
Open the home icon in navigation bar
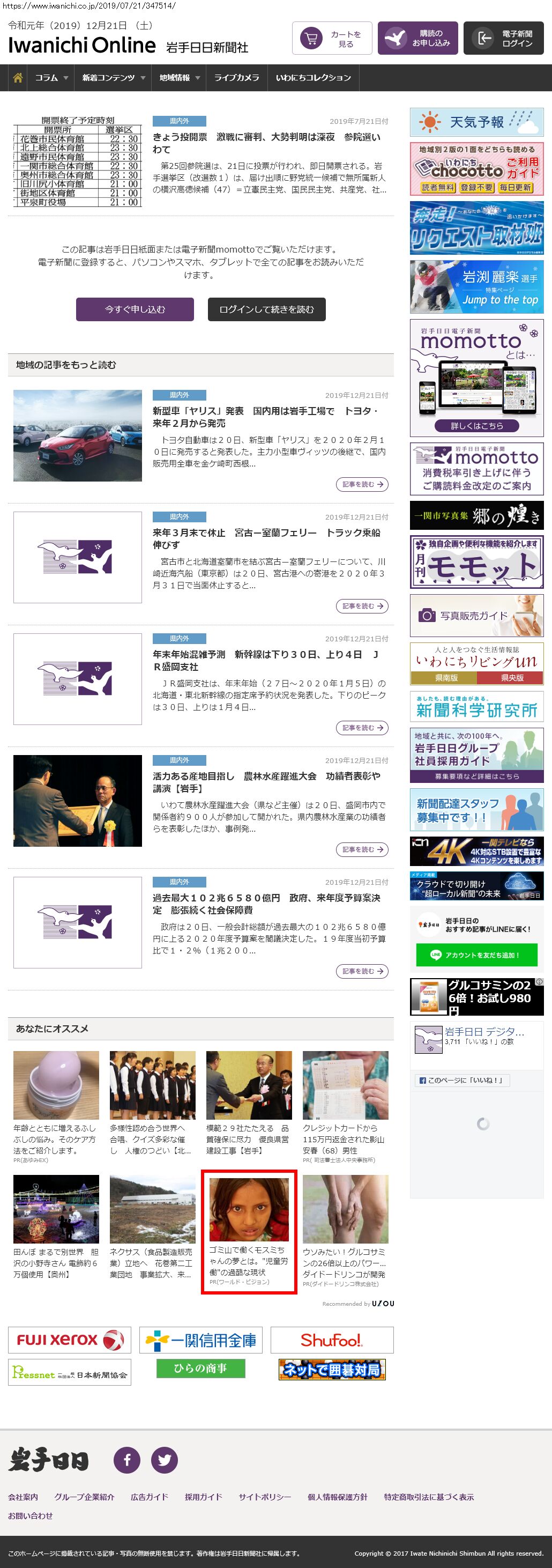pyautogui.click(x=18, y=78)
